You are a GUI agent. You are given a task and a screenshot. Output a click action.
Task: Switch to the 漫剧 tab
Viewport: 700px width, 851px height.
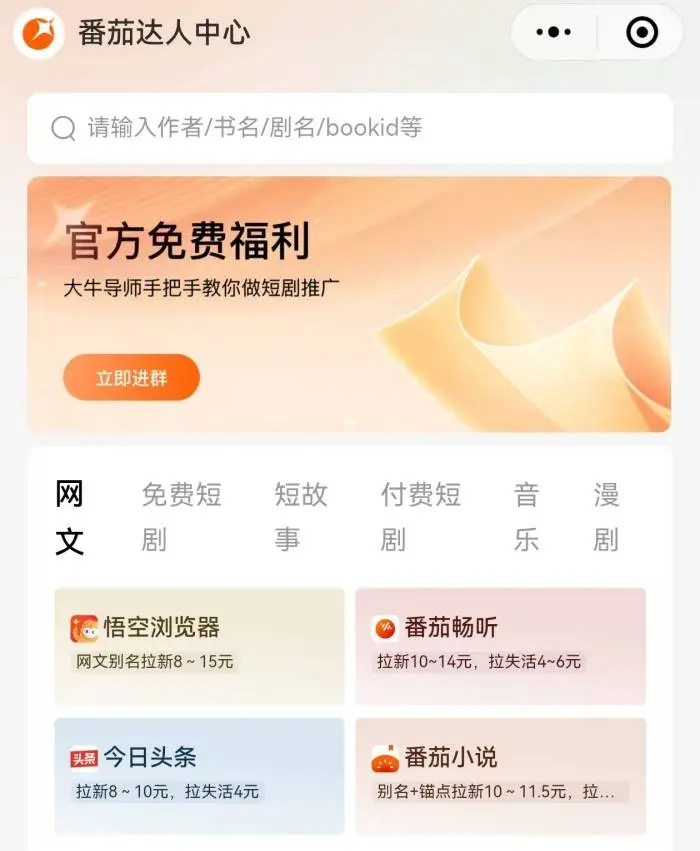(x=606, y=517)
